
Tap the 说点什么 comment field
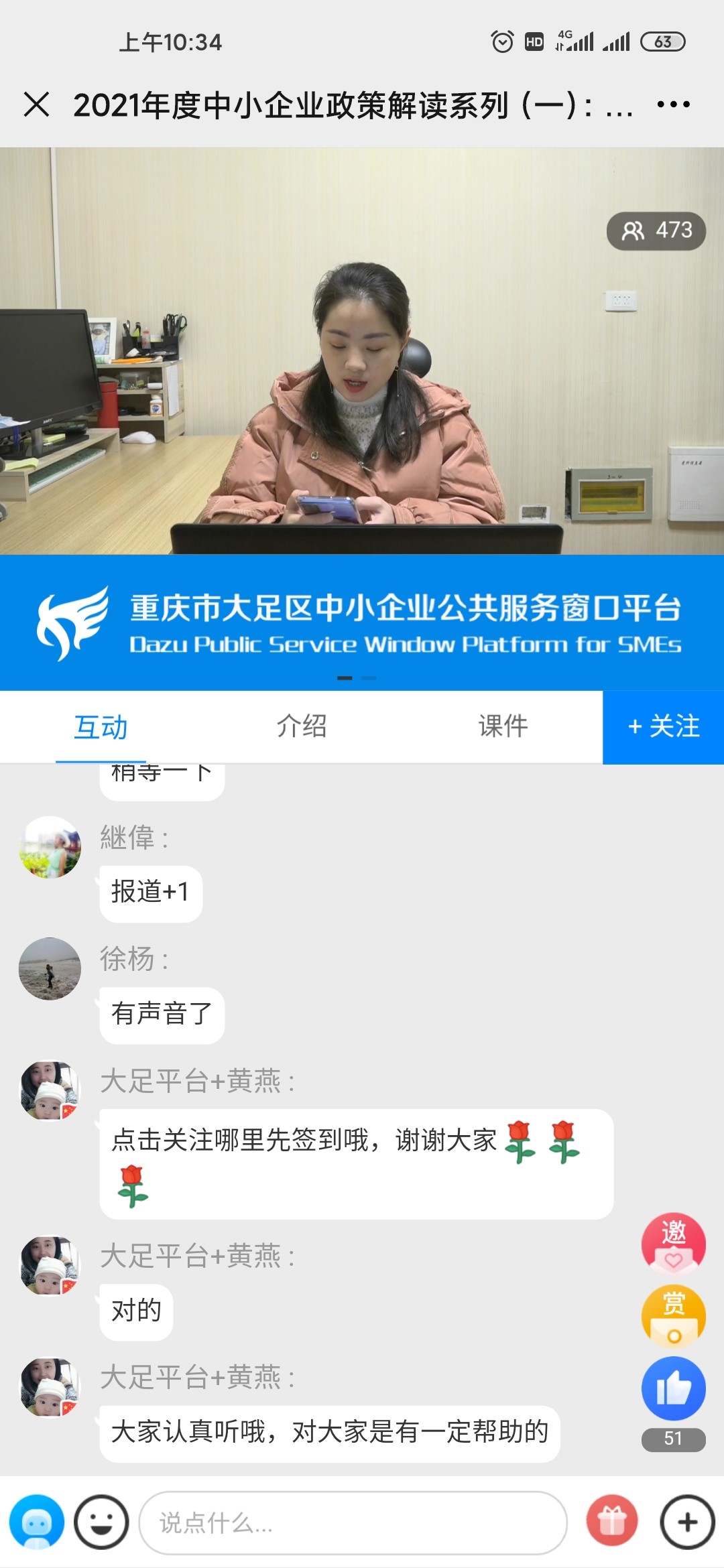point(353,1523)
